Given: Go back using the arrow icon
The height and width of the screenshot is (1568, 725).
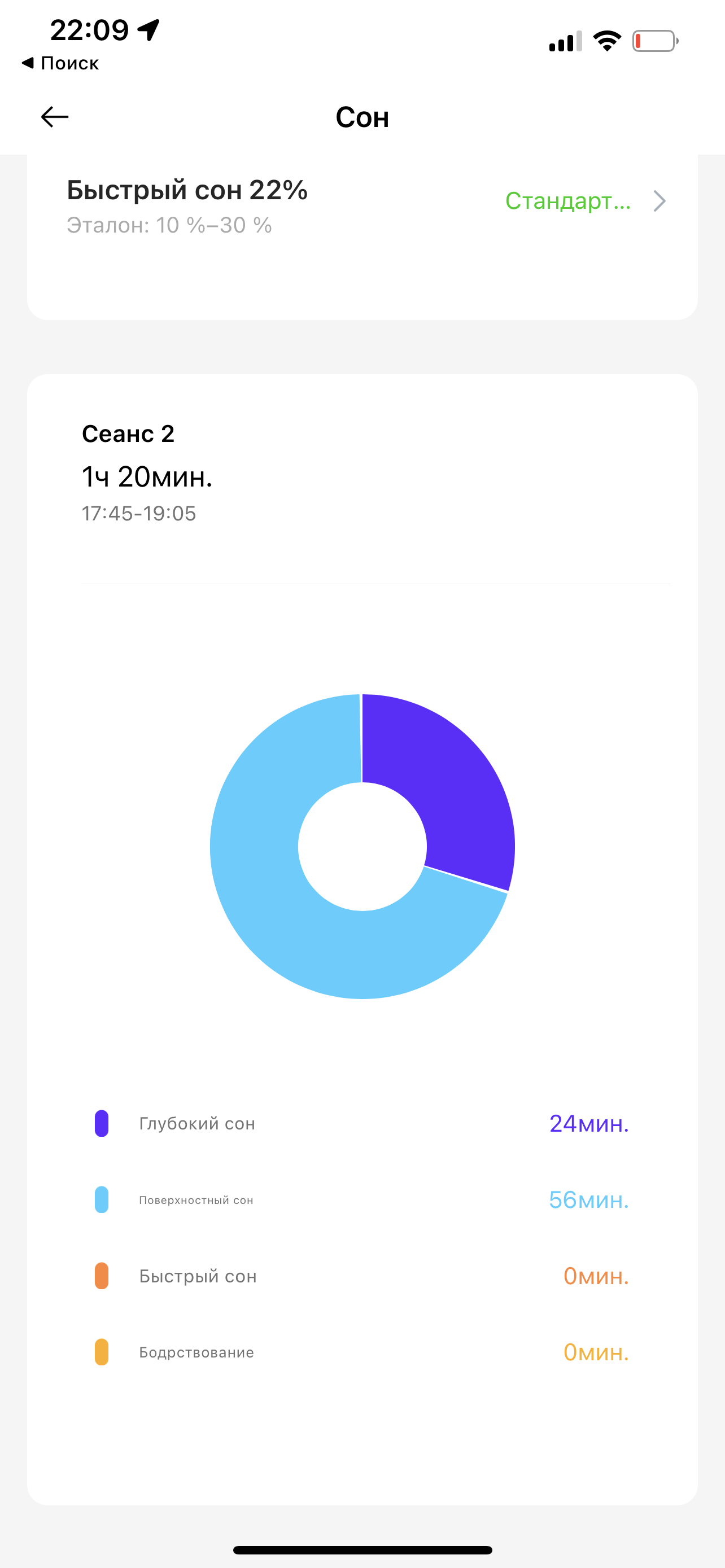Looking at the screenshot, I should tap(55, 117).
